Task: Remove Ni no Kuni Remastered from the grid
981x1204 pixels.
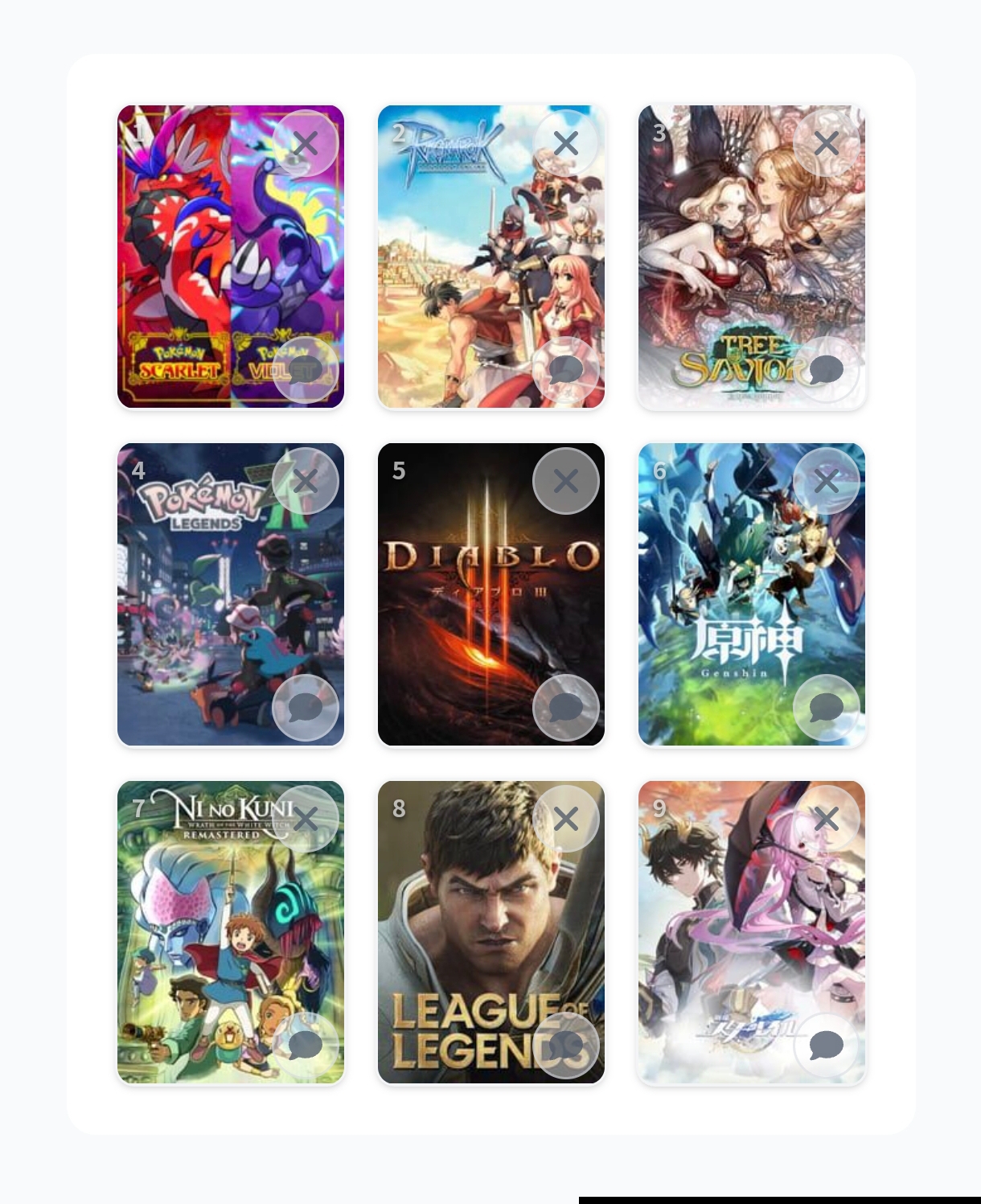Action: tap(306, 820)
